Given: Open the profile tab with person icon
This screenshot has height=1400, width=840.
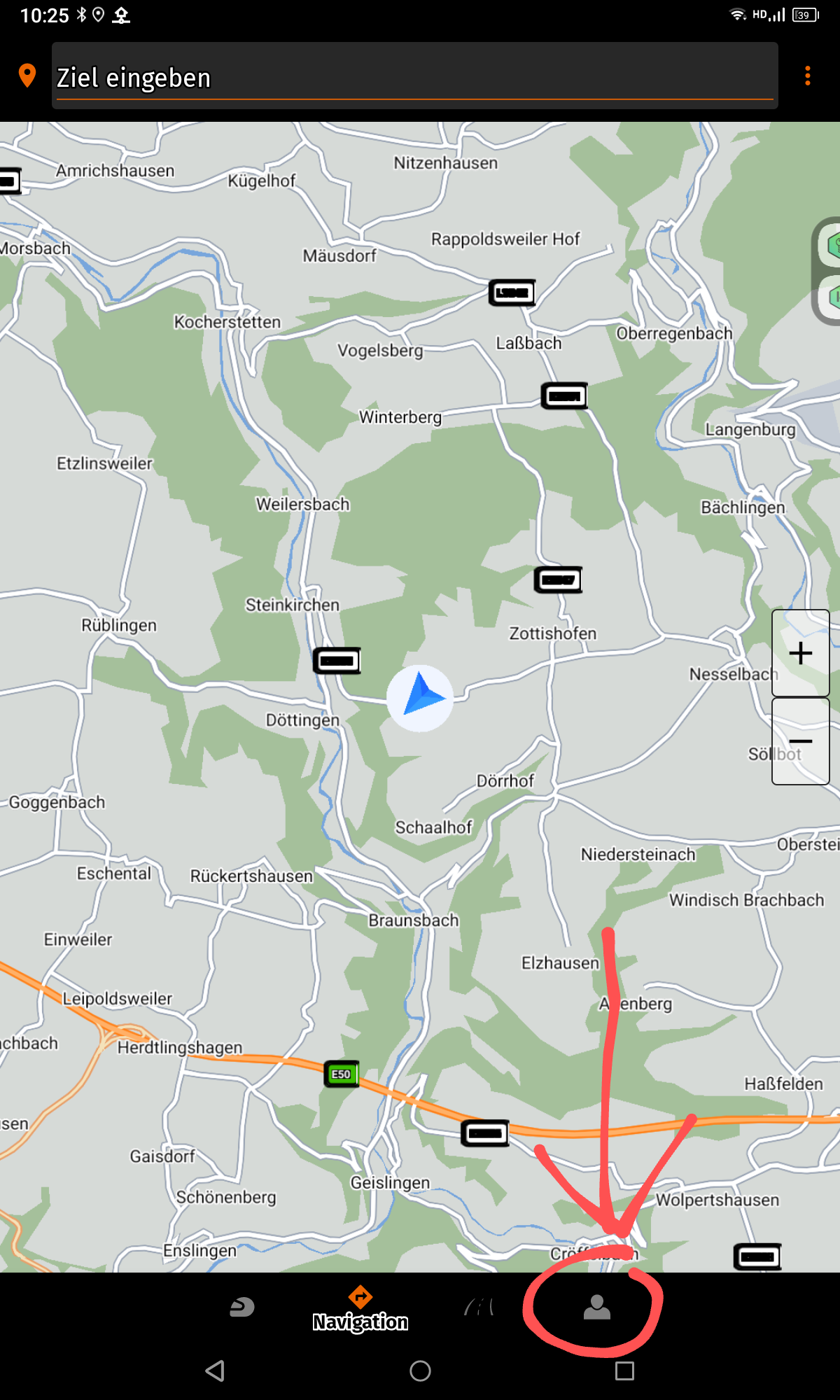Looking at the screenshot, I should 596,1308.
